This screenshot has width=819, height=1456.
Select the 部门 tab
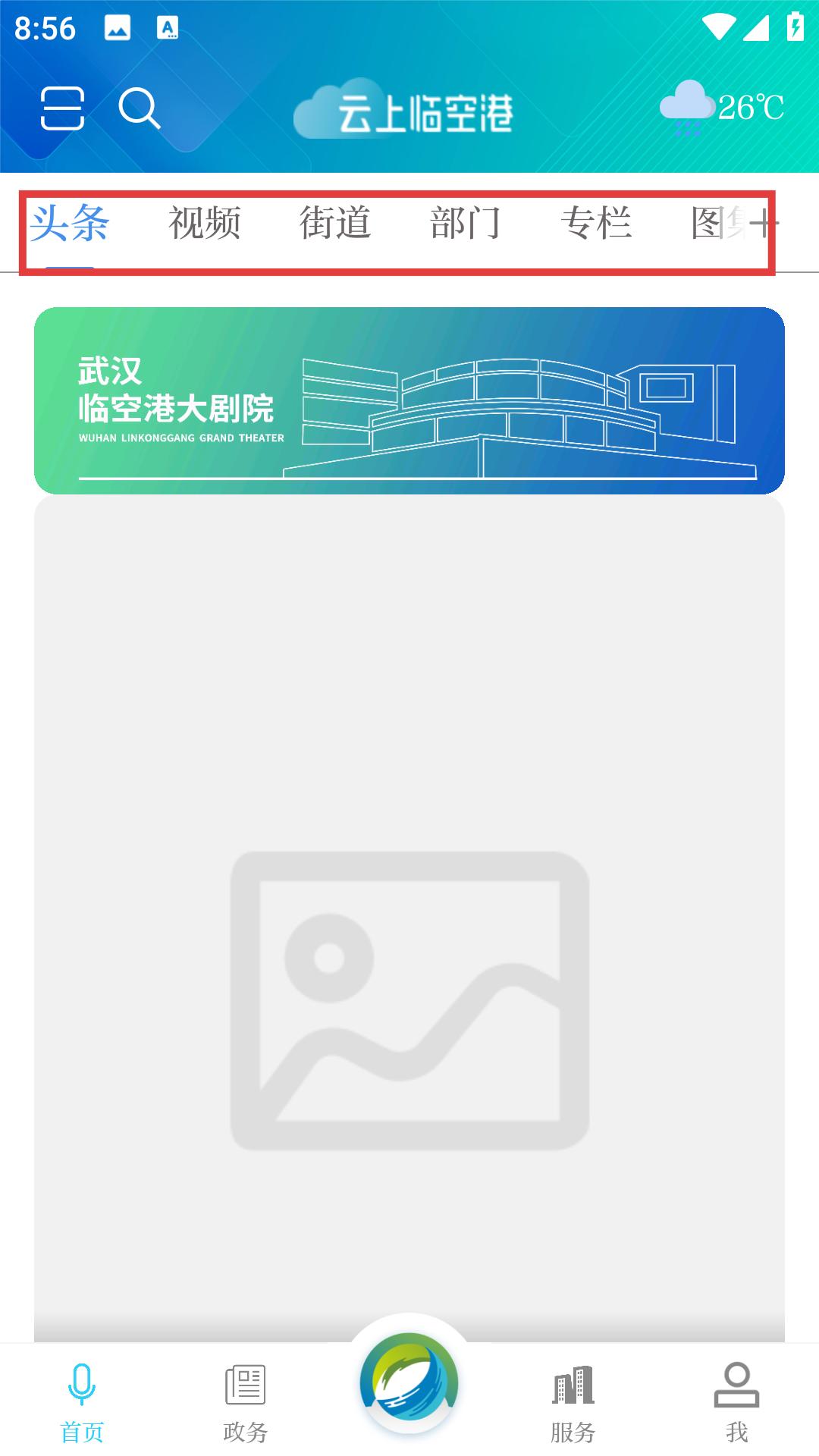point(466,224)
